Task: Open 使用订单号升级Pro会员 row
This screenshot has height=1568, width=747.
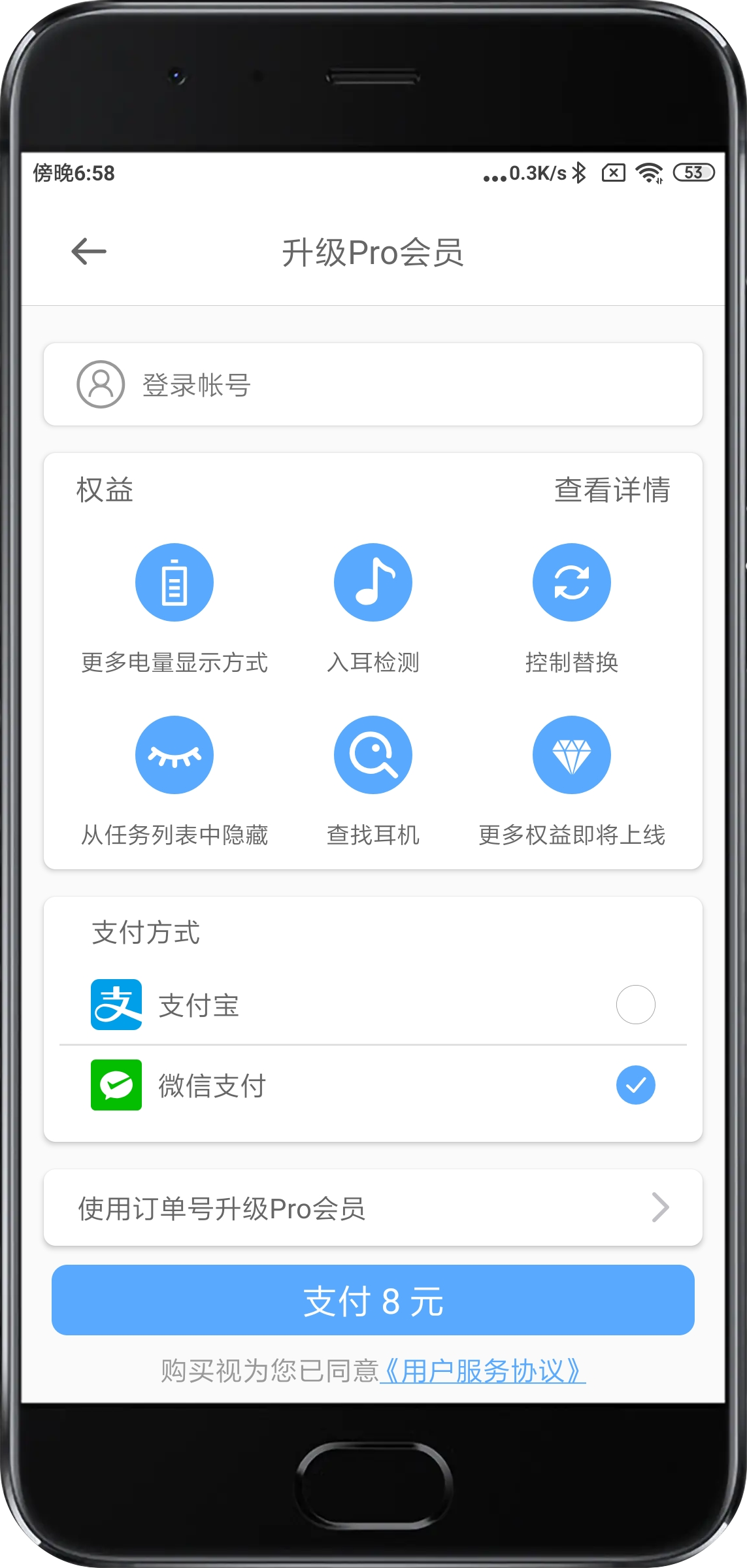Action: (x=373, y=1208)
